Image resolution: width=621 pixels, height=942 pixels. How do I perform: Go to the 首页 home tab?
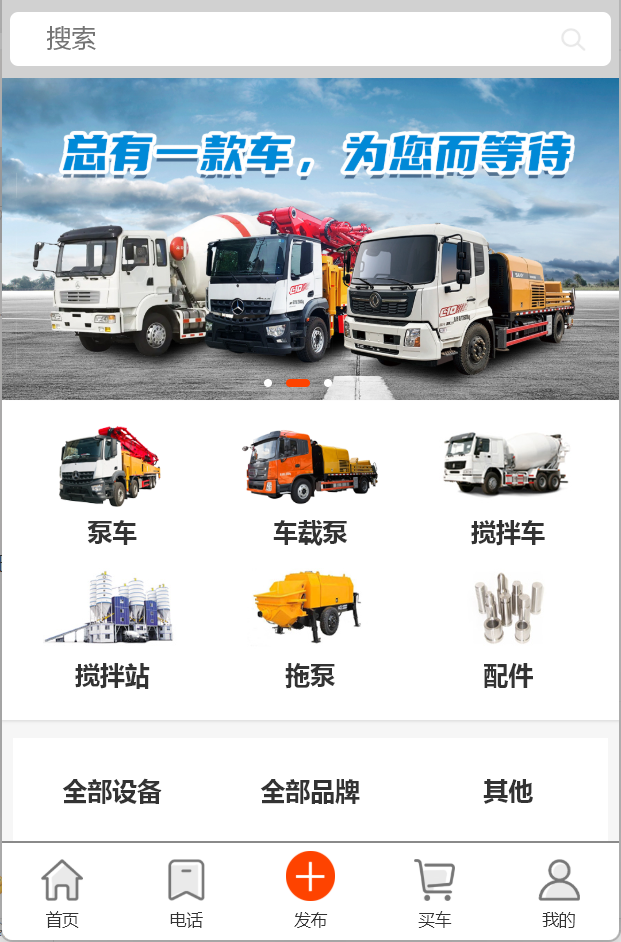click(62, 893)
